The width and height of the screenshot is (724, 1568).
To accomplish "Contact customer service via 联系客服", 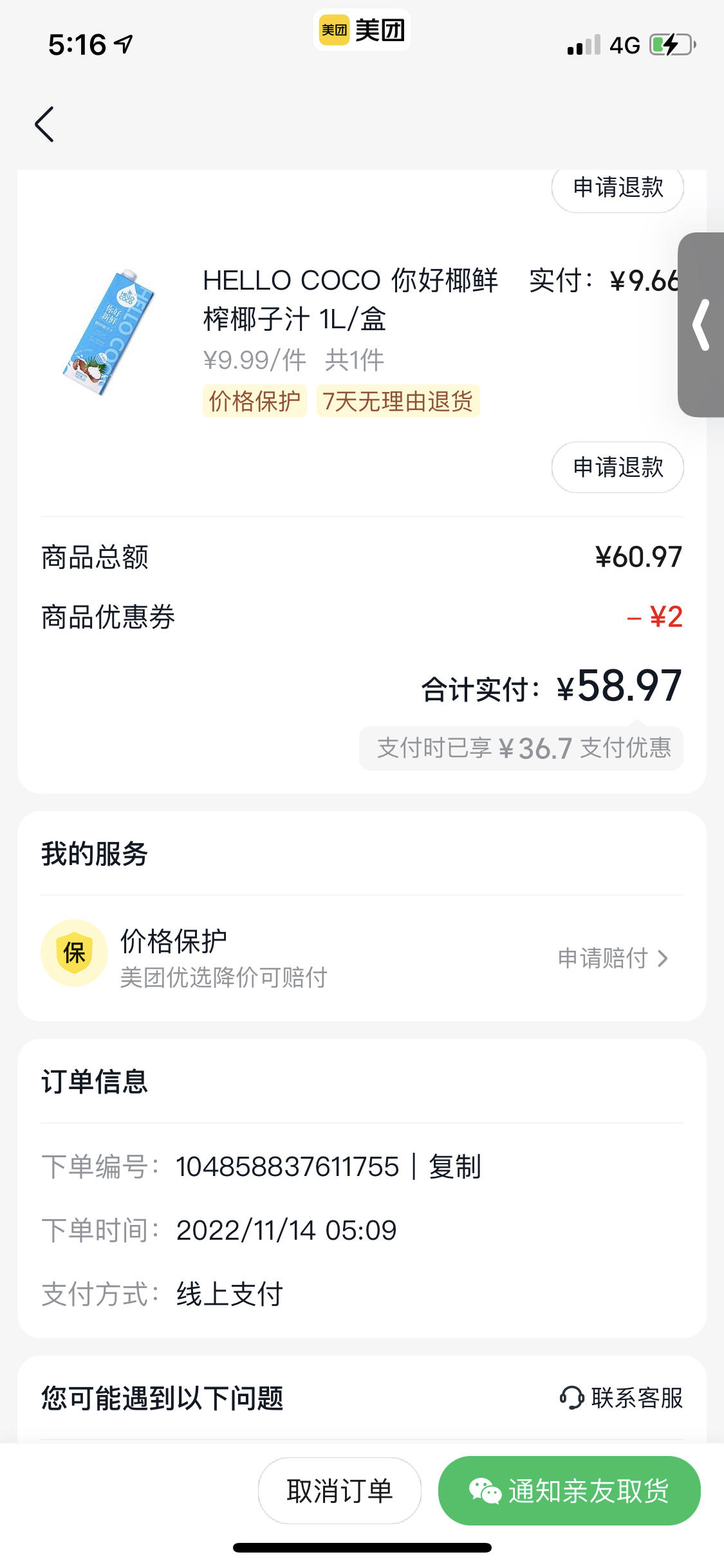I will point(621,1398).
